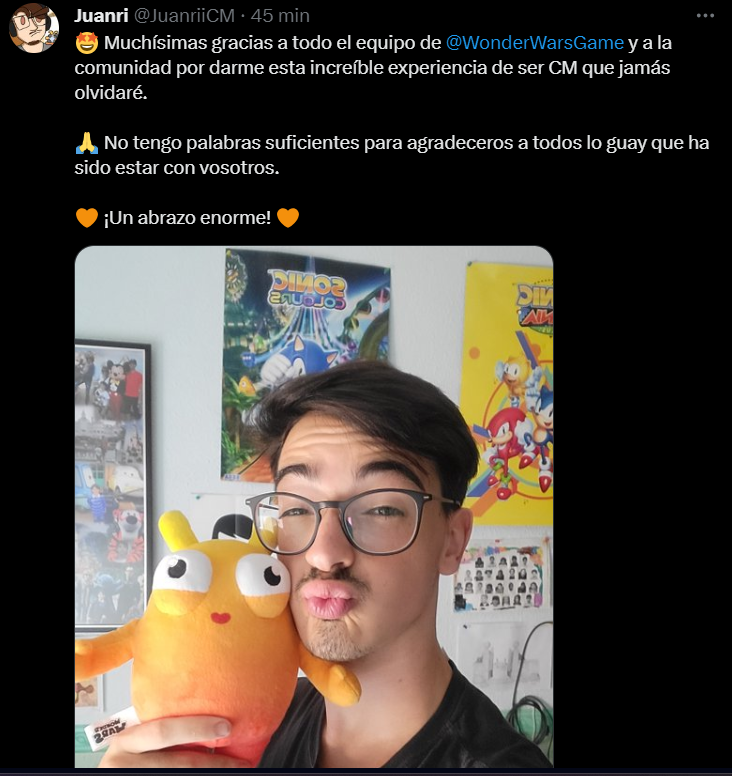View the attached selfie photo
732x776 pixels.
314,506
